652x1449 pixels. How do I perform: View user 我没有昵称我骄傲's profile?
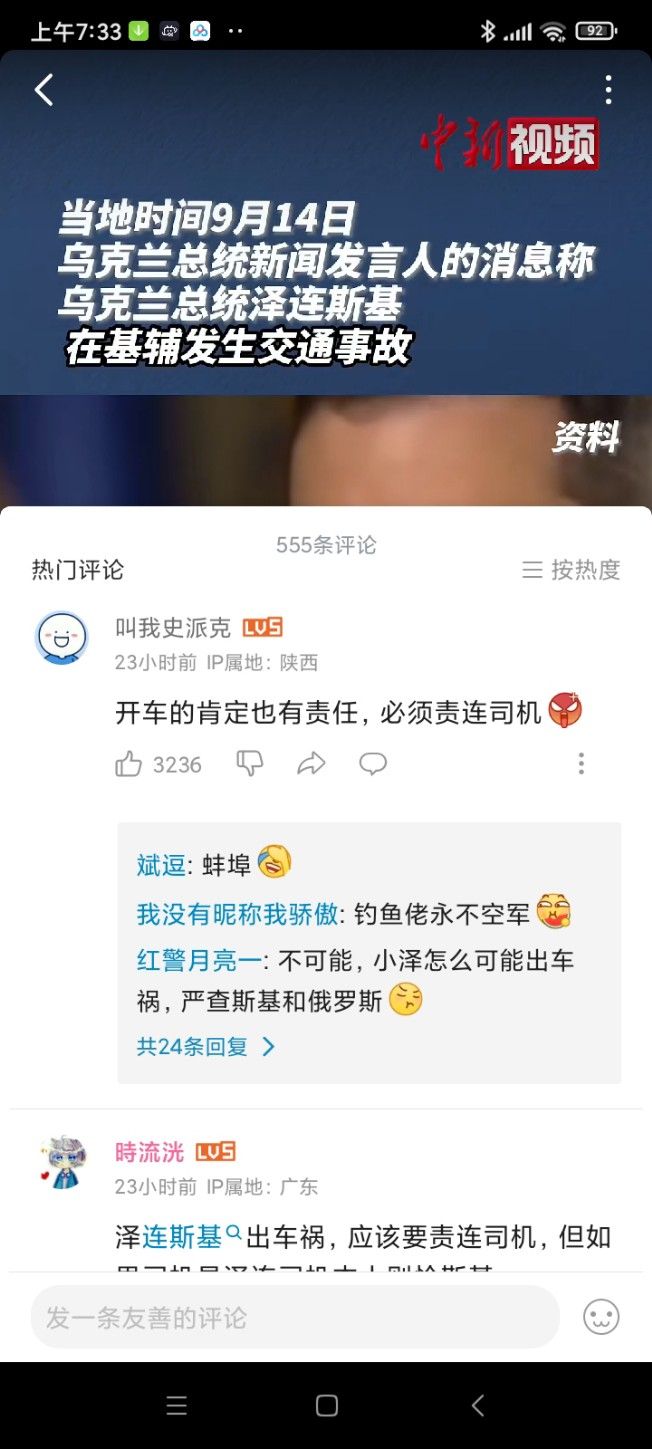coord(238,913)
